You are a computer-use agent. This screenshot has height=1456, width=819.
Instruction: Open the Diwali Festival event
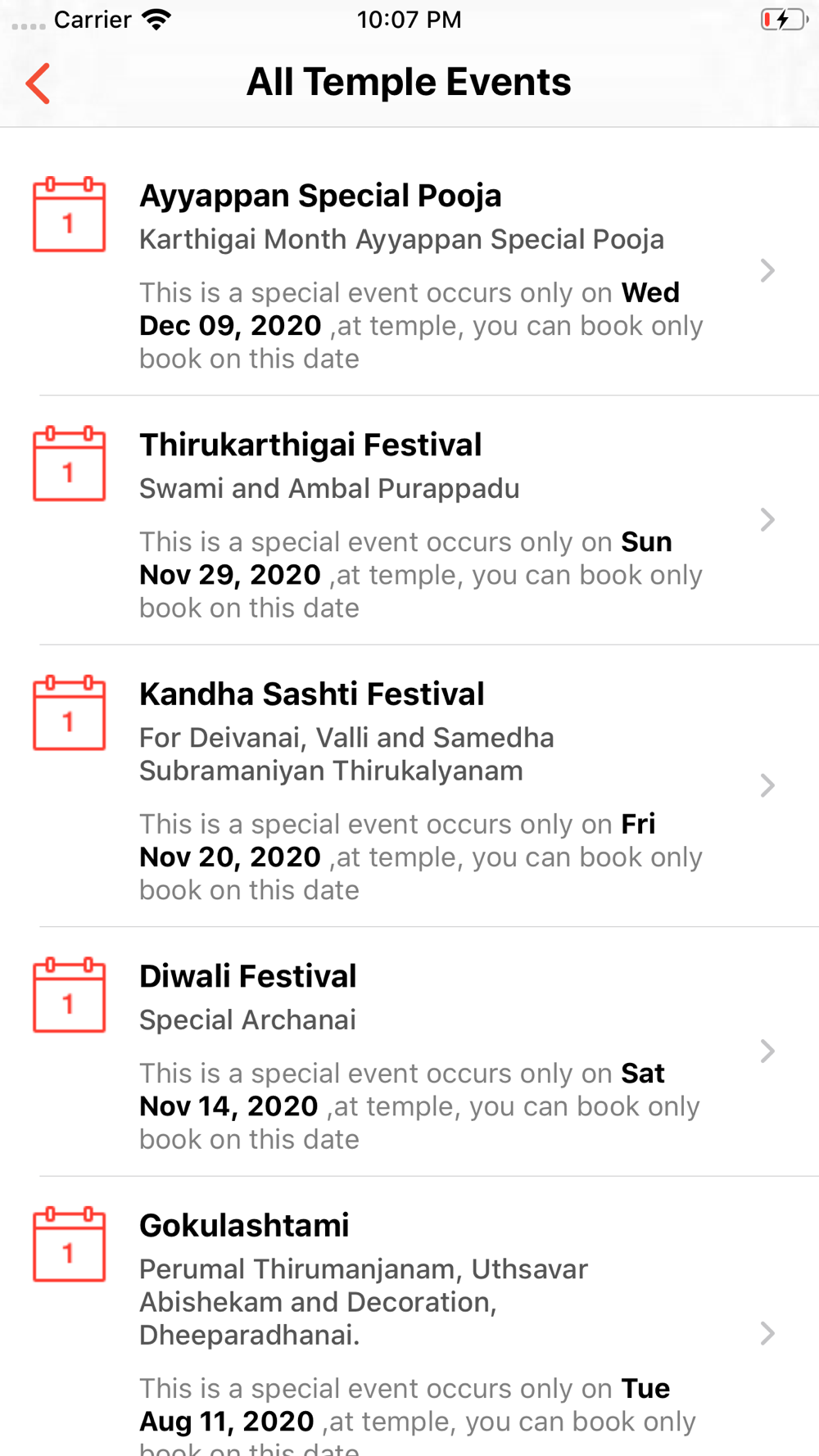(x=409, y=1051)
